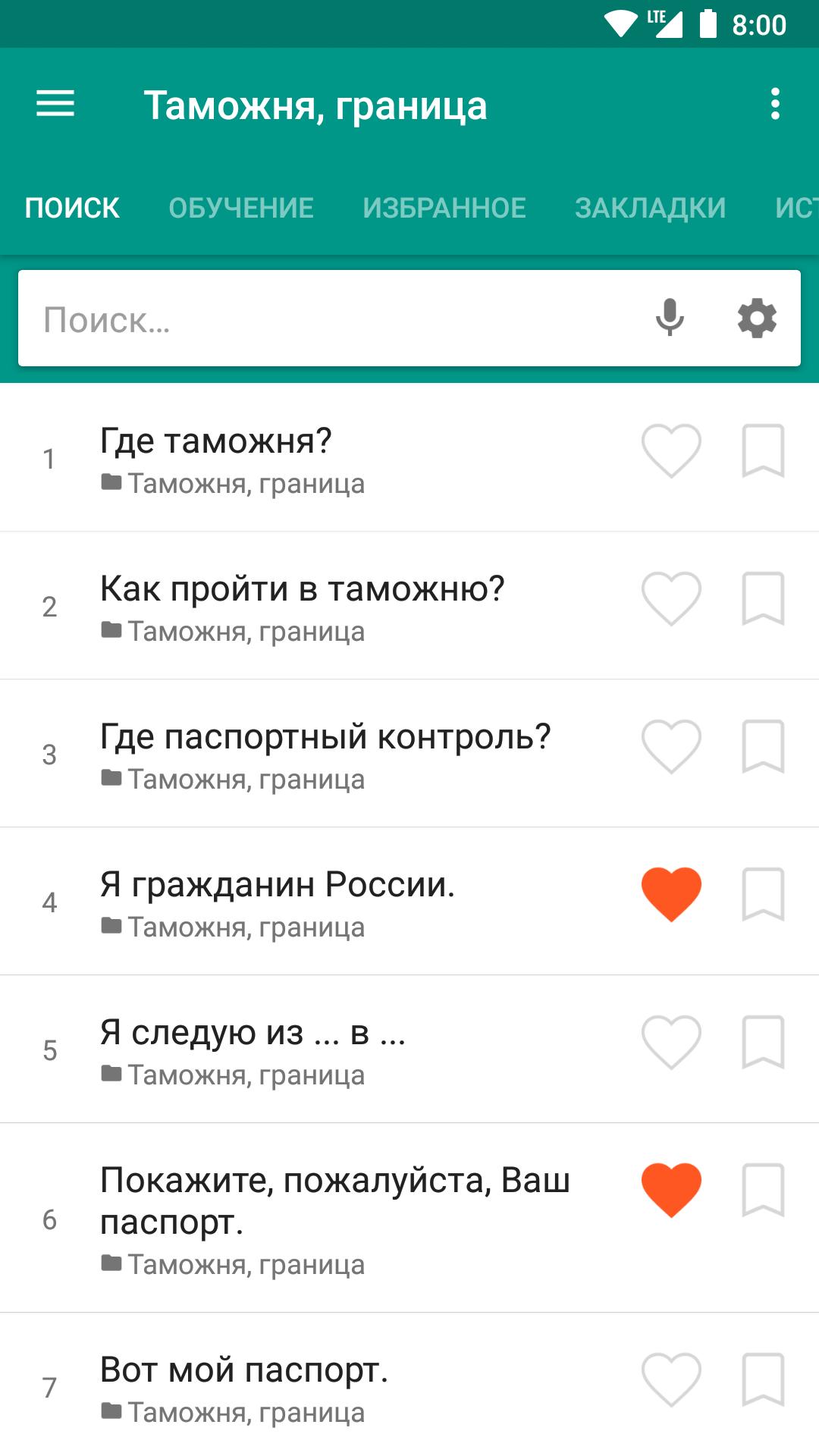Like the phrase "Где таможня?"
This screenshot has height=1456, width=819.
tap(671, 450)
